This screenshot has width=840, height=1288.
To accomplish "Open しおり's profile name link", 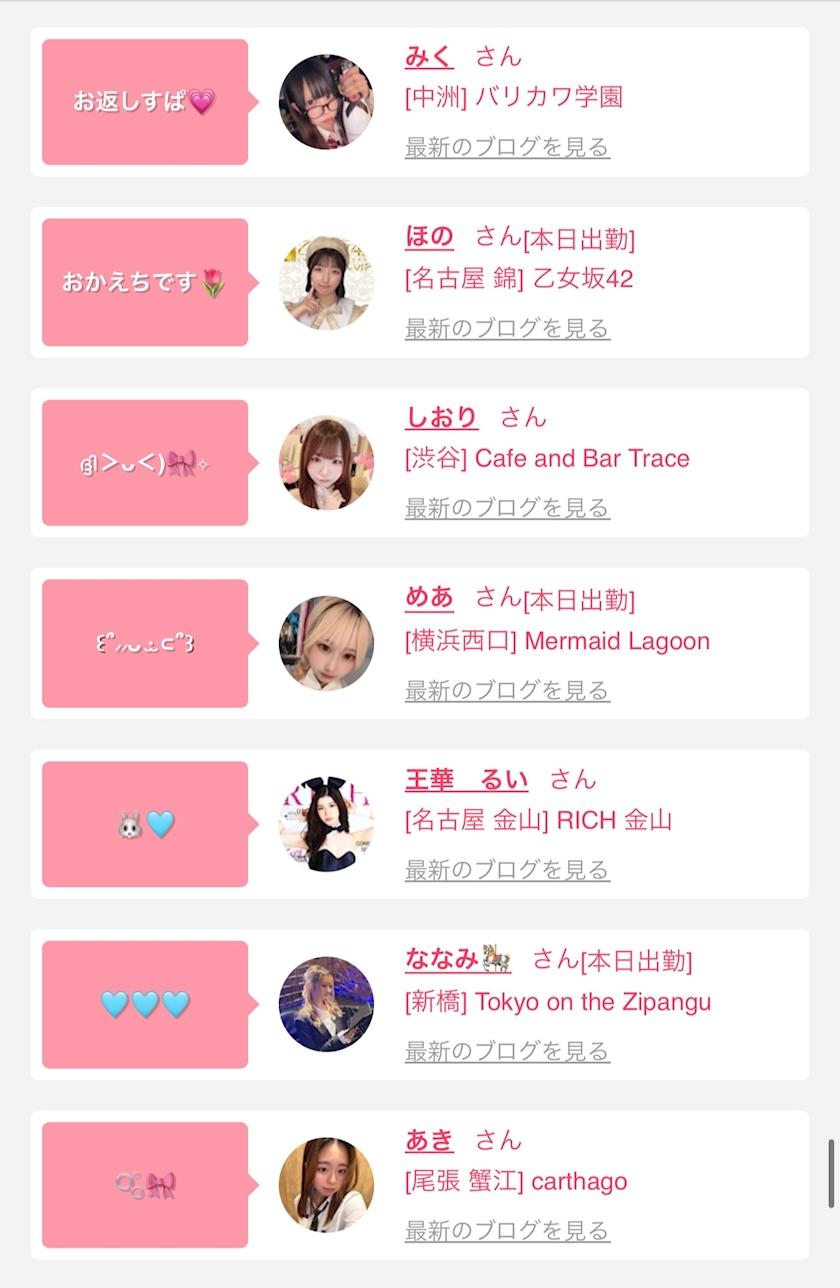I will click(442, 417).
